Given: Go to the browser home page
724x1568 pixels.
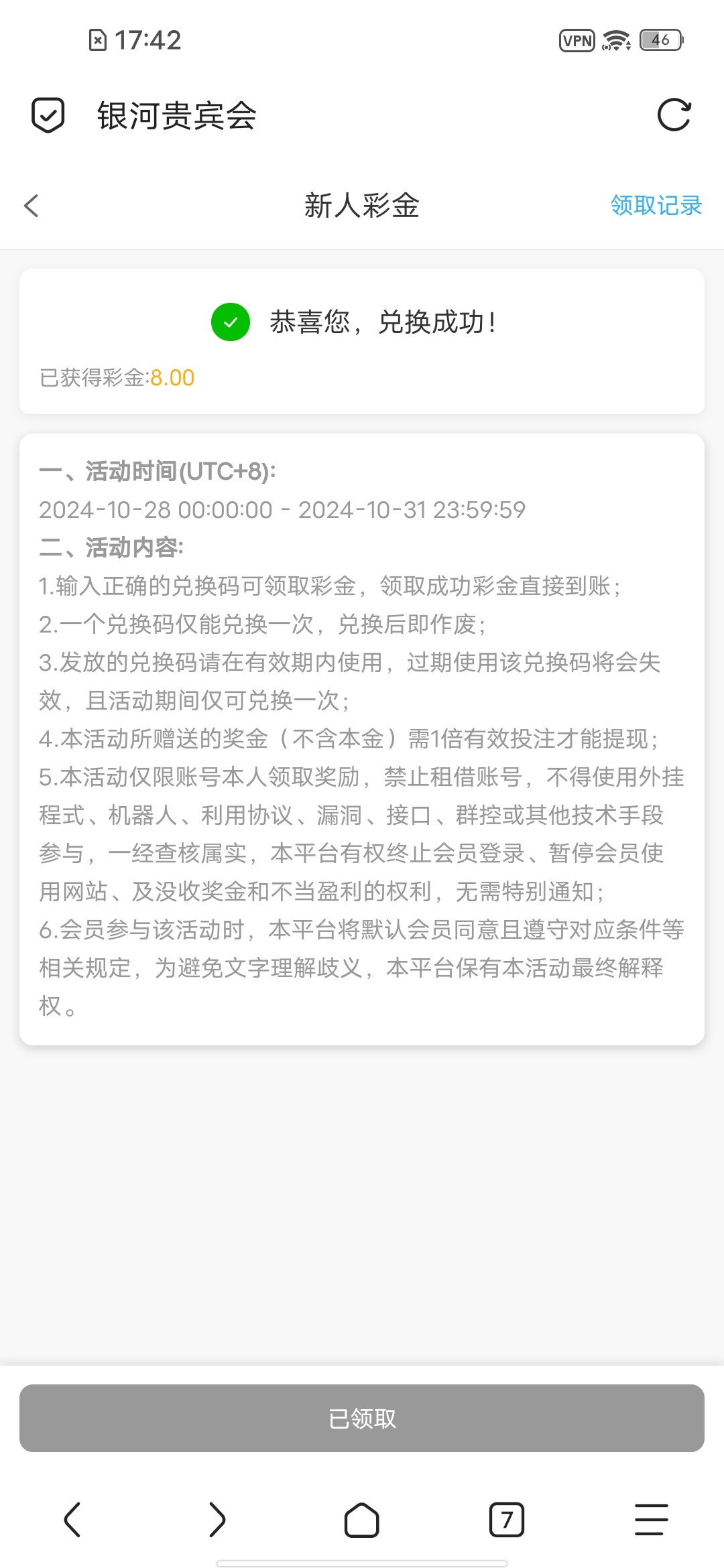Looking at the screenshot, I should (362, 1519).
